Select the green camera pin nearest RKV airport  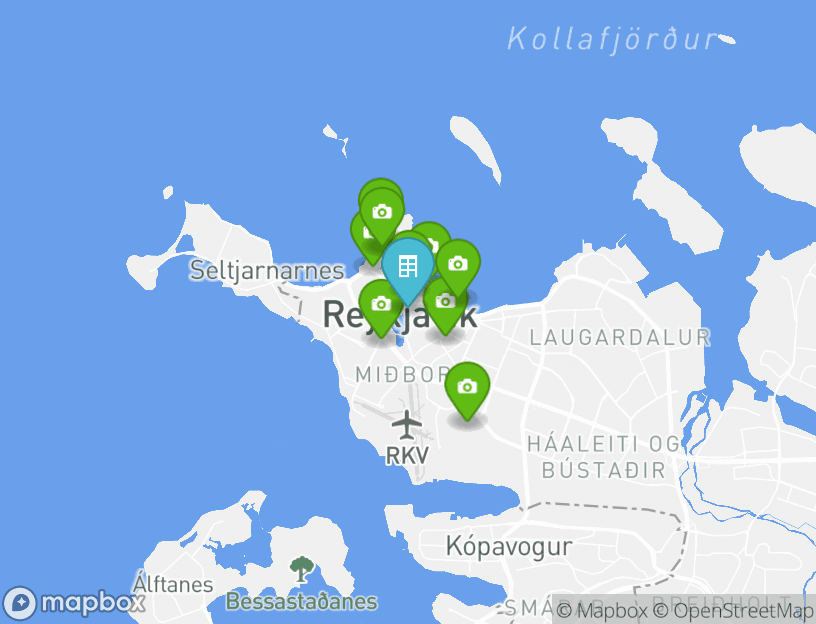[466, 387]
